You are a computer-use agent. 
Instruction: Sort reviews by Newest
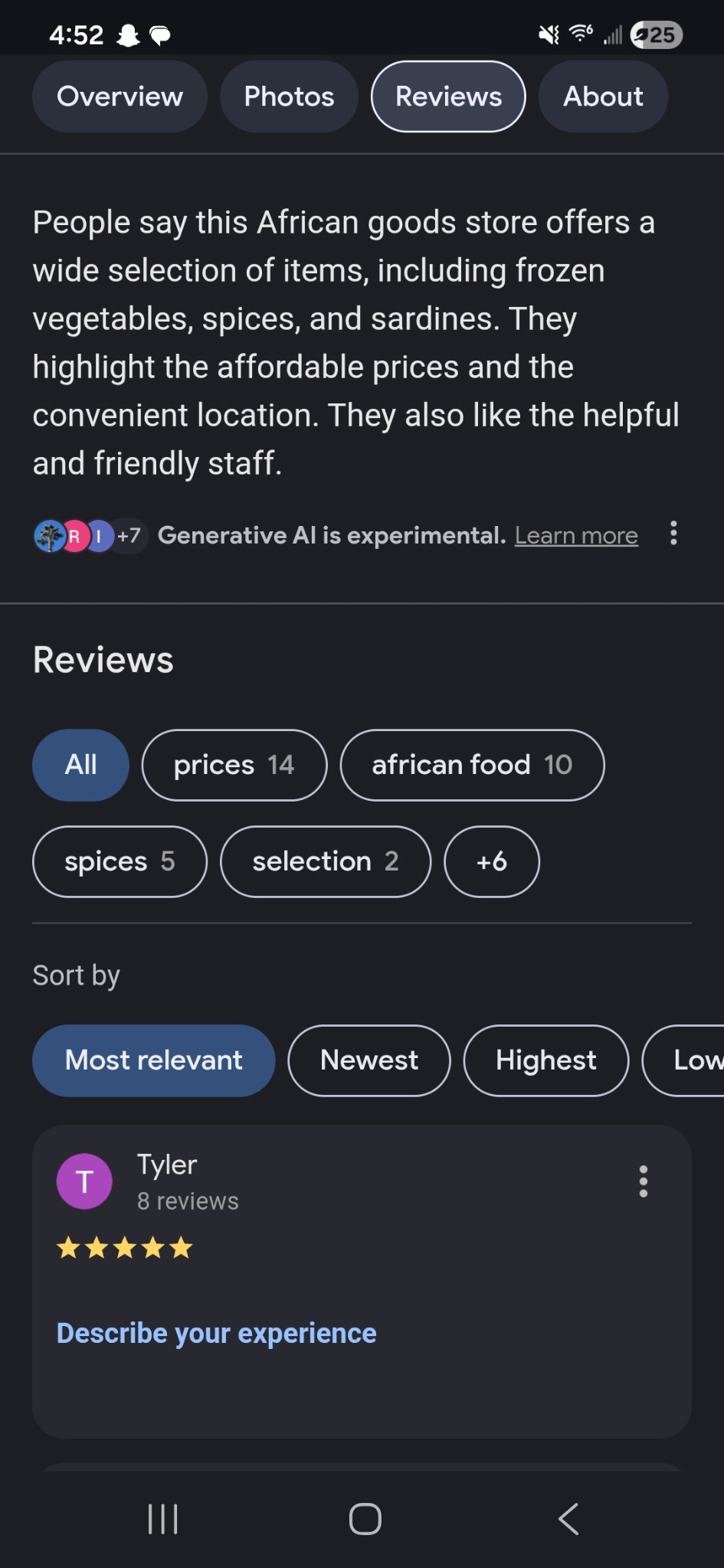tap(369, 1060)
